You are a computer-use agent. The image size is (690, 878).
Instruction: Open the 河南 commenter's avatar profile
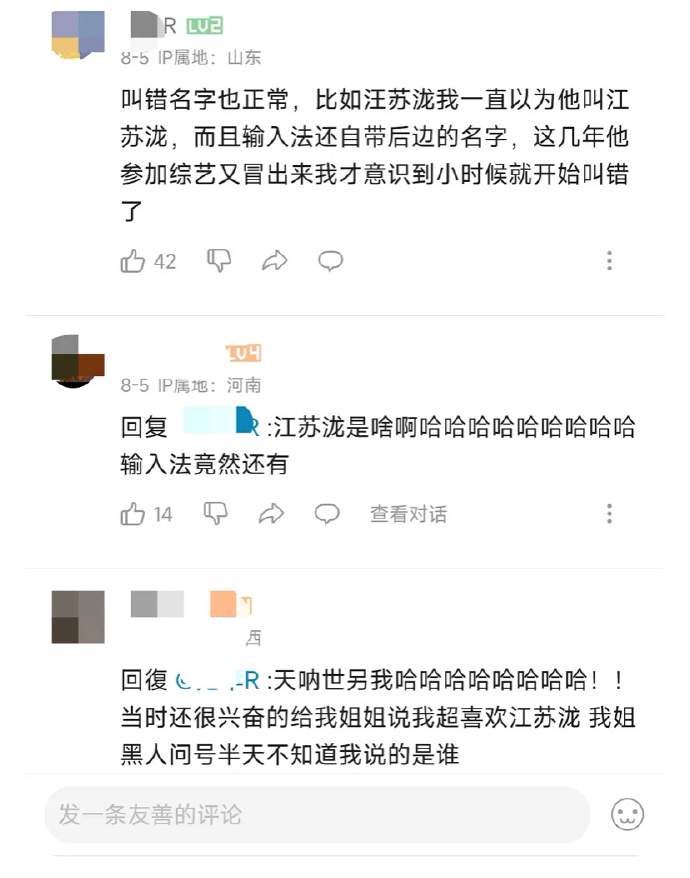pos(77,362)
